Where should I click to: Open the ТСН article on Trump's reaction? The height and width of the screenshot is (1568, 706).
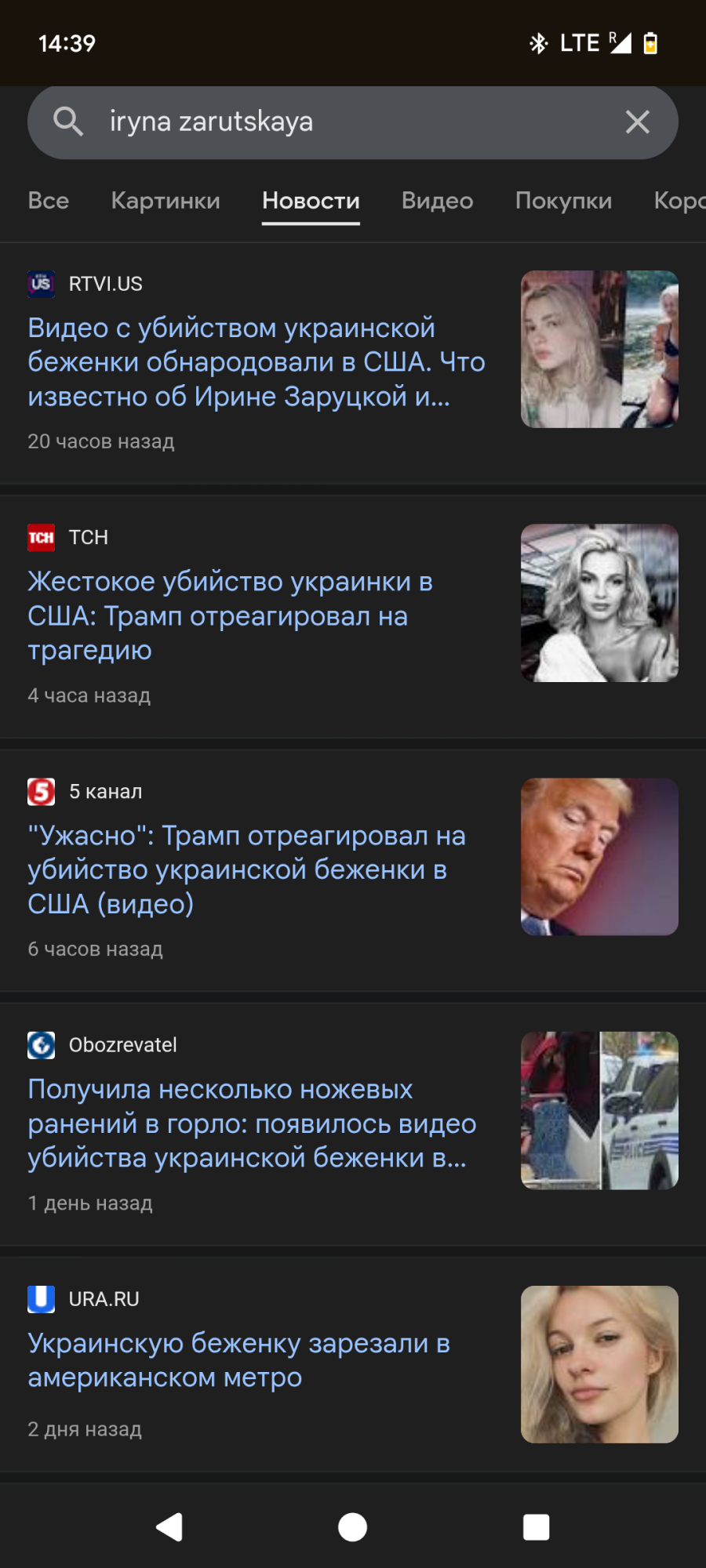click(230, 616)
